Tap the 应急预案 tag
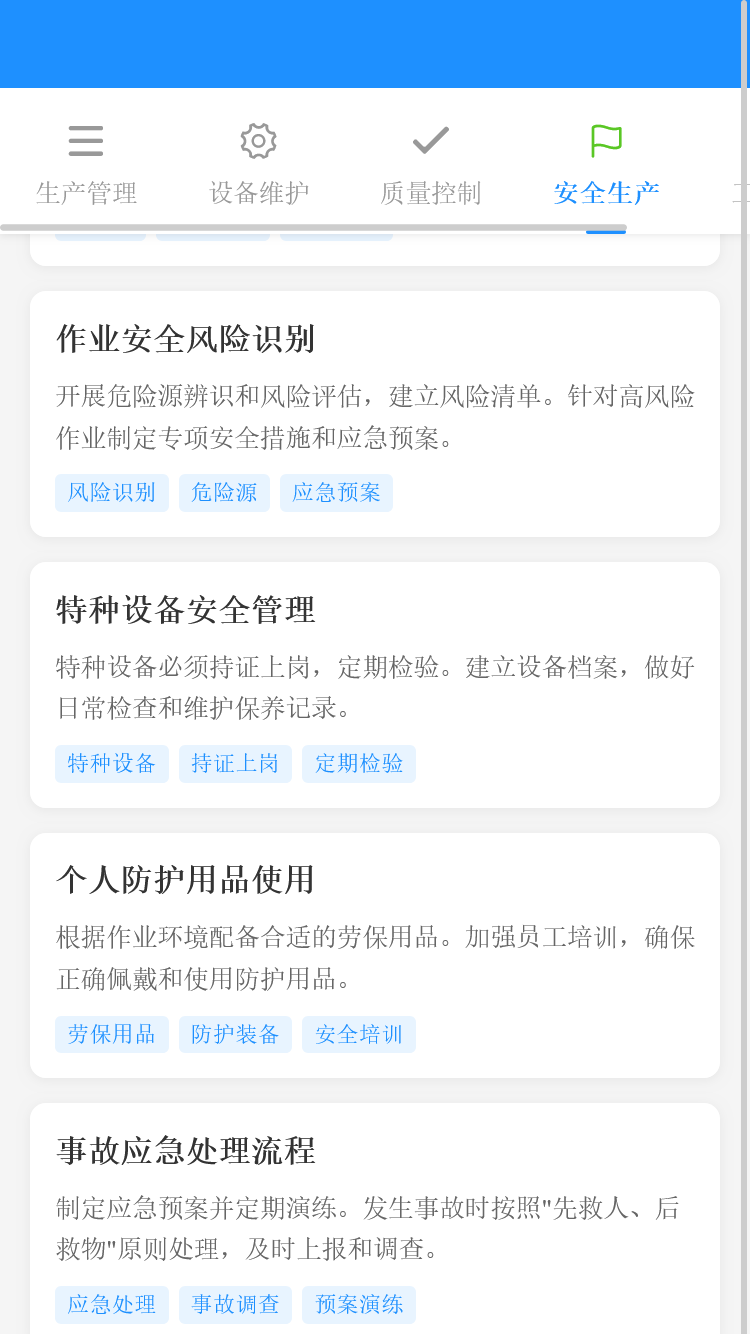 (336, 492)
